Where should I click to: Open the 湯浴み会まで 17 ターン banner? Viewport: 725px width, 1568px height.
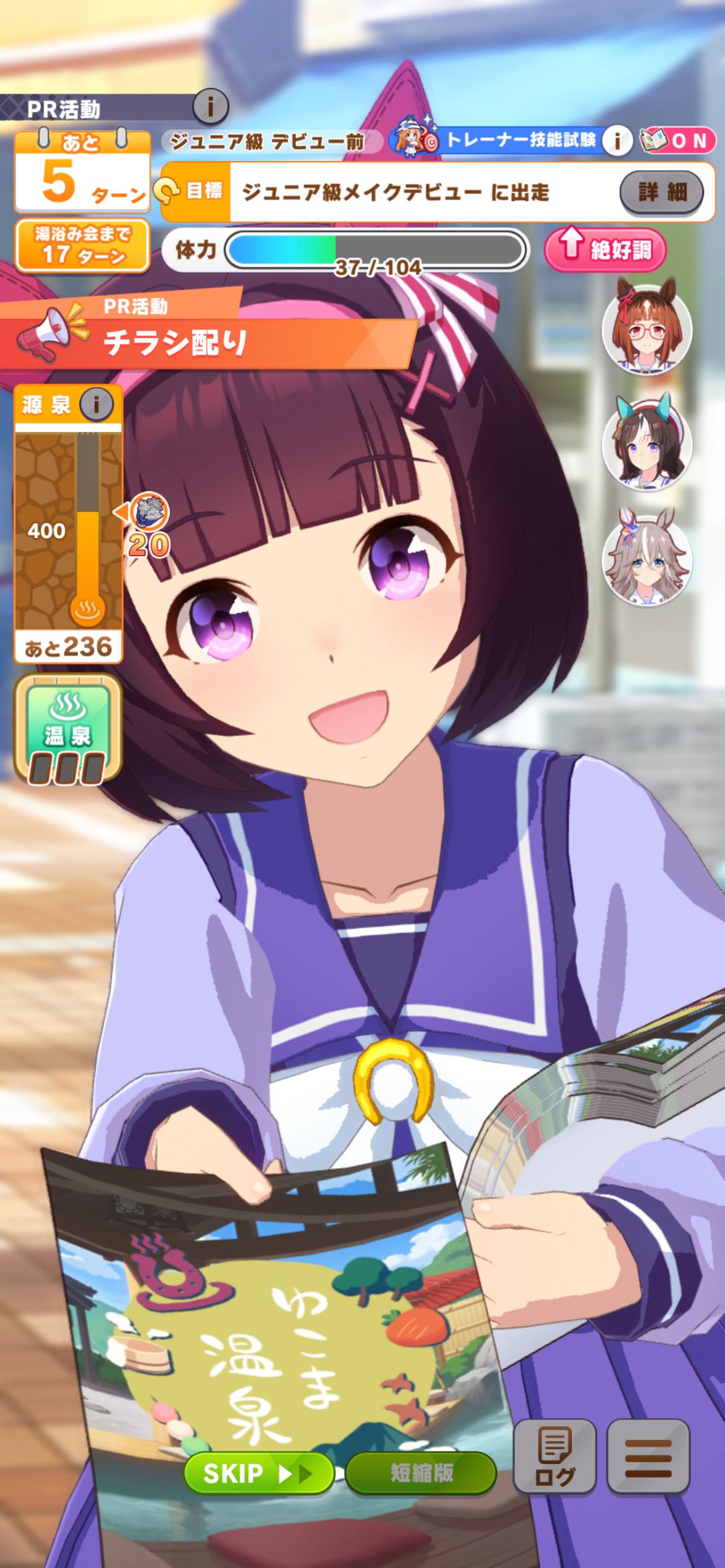[x=82, y=246]
